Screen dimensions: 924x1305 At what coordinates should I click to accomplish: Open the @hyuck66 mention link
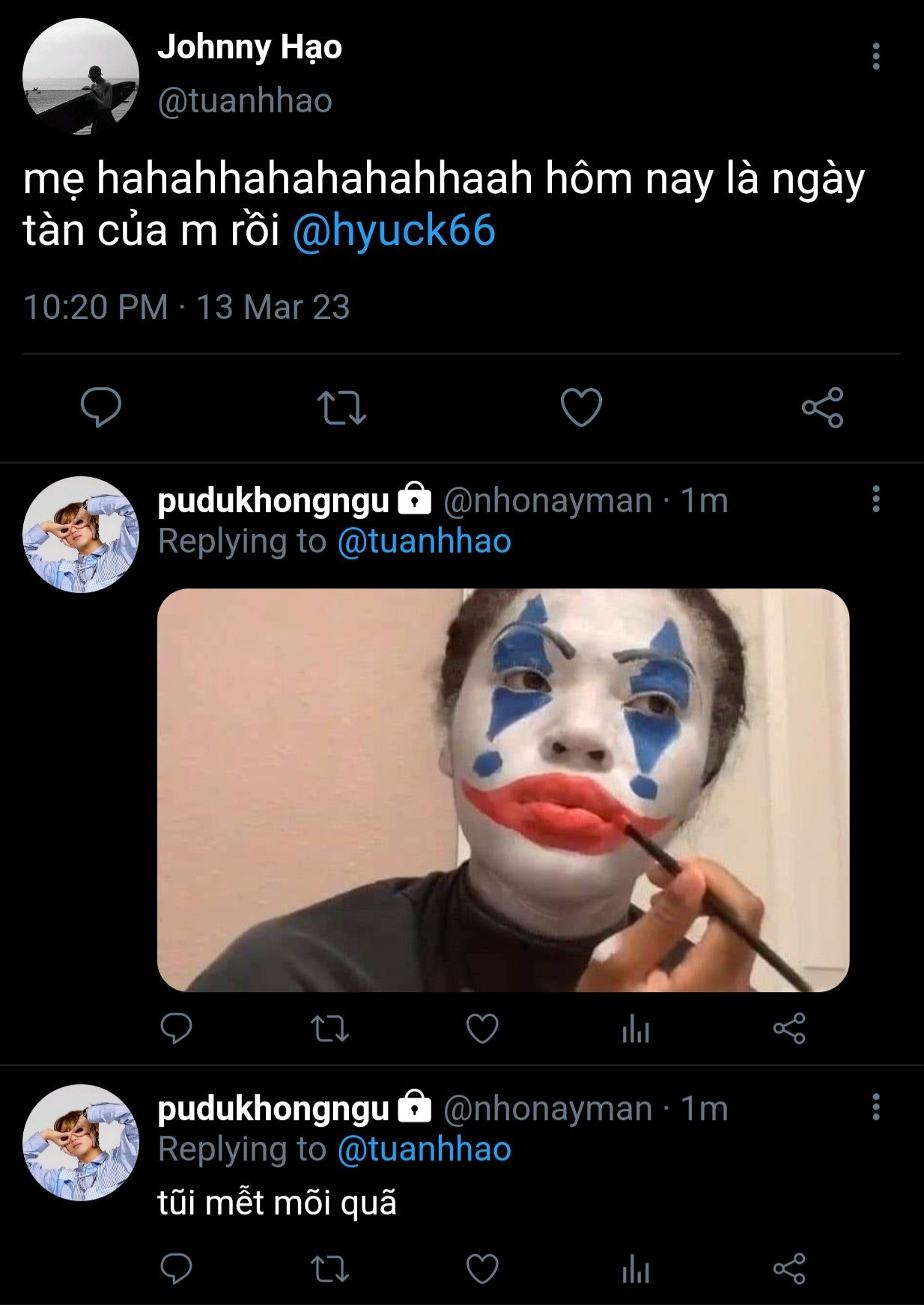tap(394, 230)
